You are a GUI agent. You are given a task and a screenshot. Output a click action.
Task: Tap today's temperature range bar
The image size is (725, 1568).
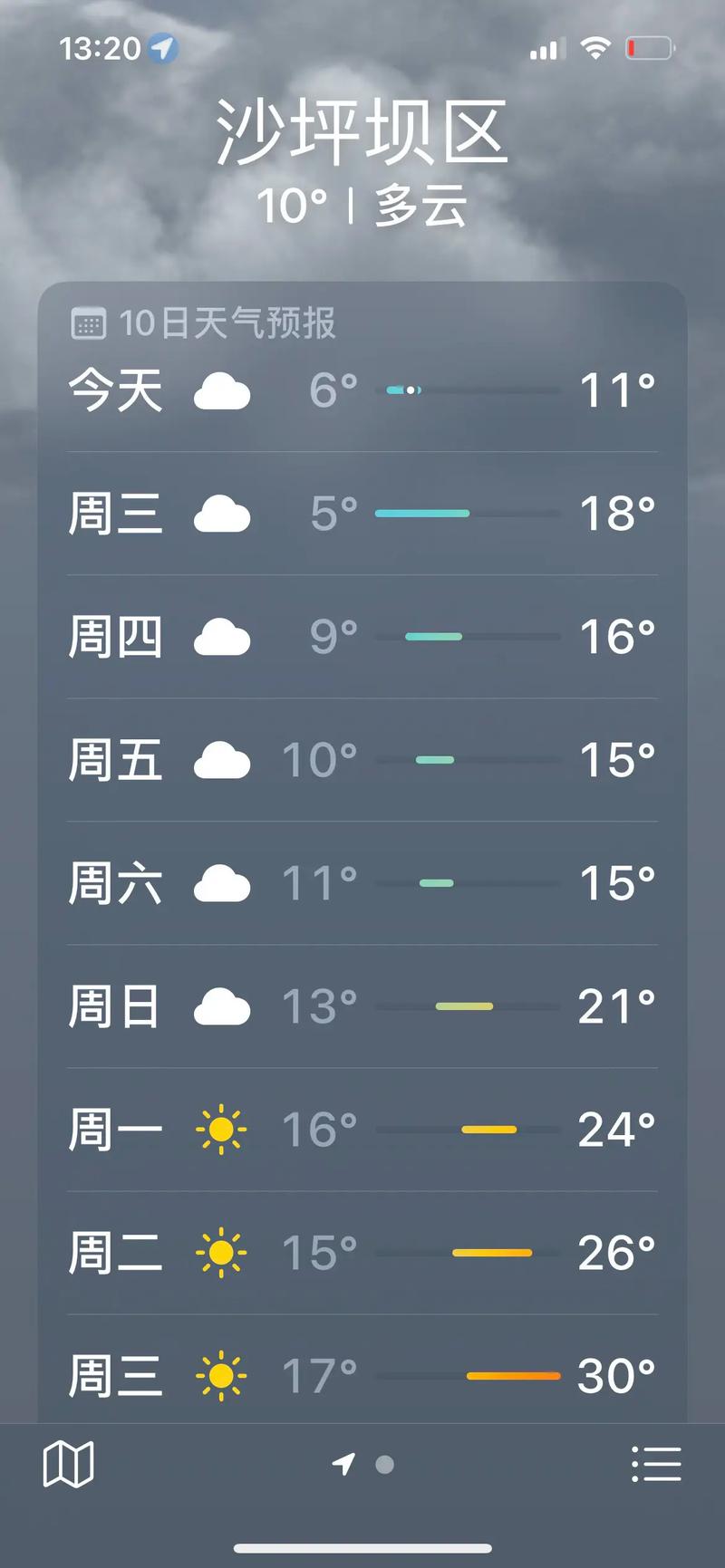[x=471, y=390]
